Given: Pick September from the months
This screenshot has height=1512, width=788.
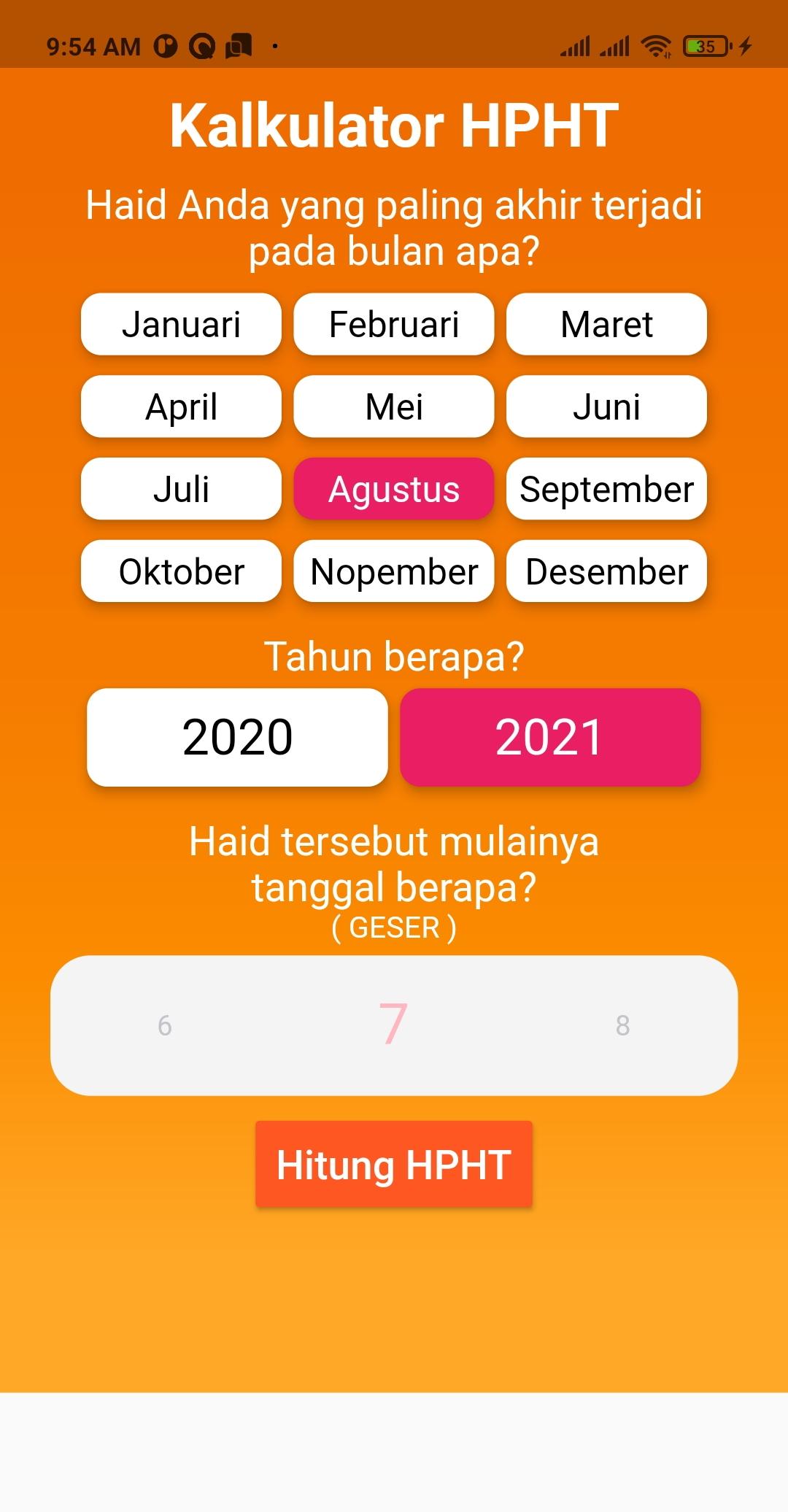Looking at the screenshot, I should click(x=606, y=489).
